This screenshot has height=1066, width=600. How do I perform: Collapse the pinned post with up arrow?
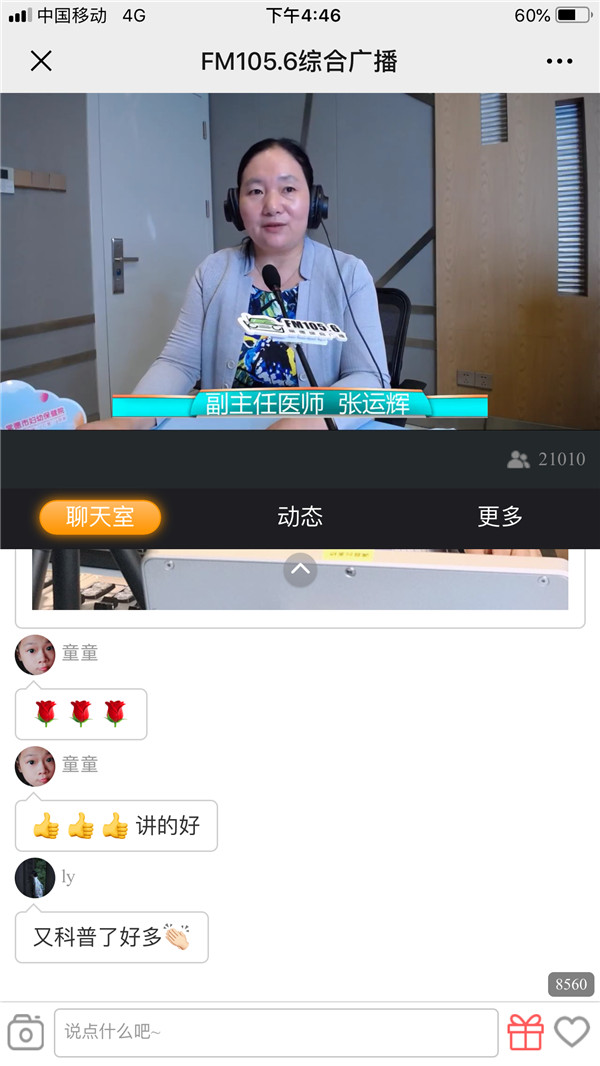coord(300,570)
